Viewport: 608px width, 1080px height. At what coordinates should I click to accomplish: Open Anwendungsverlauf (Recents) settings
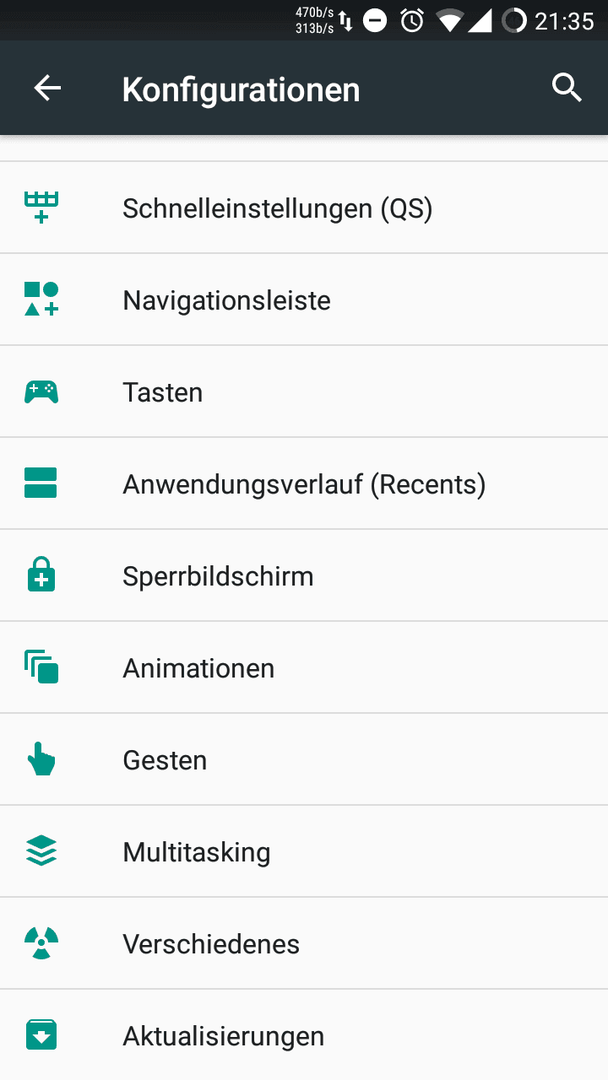tap(304, 484)
